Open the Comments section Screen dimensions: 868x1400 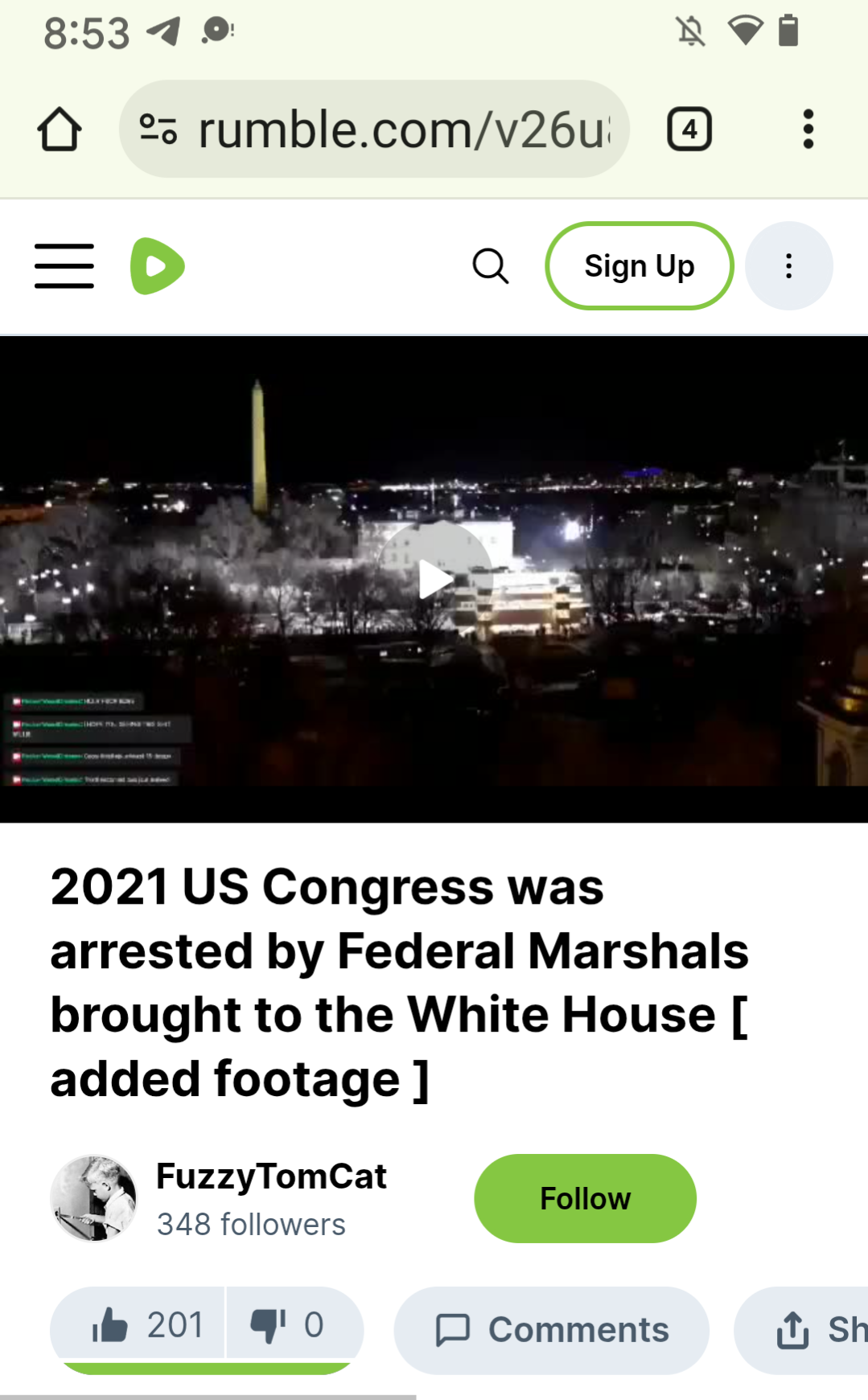(x=552, y=1330)
